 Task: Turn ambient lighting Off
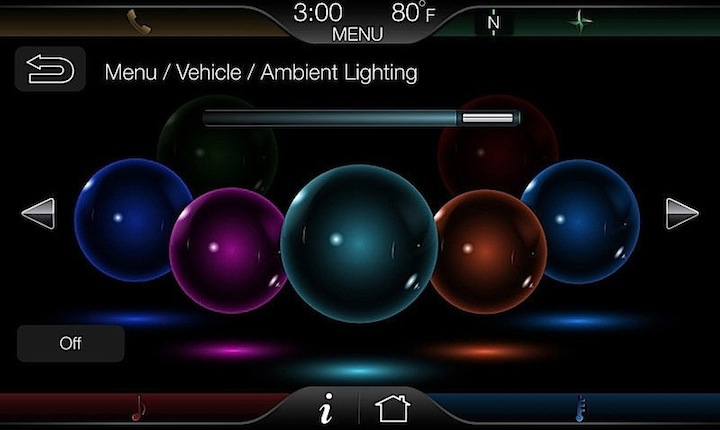coord(70,343)
